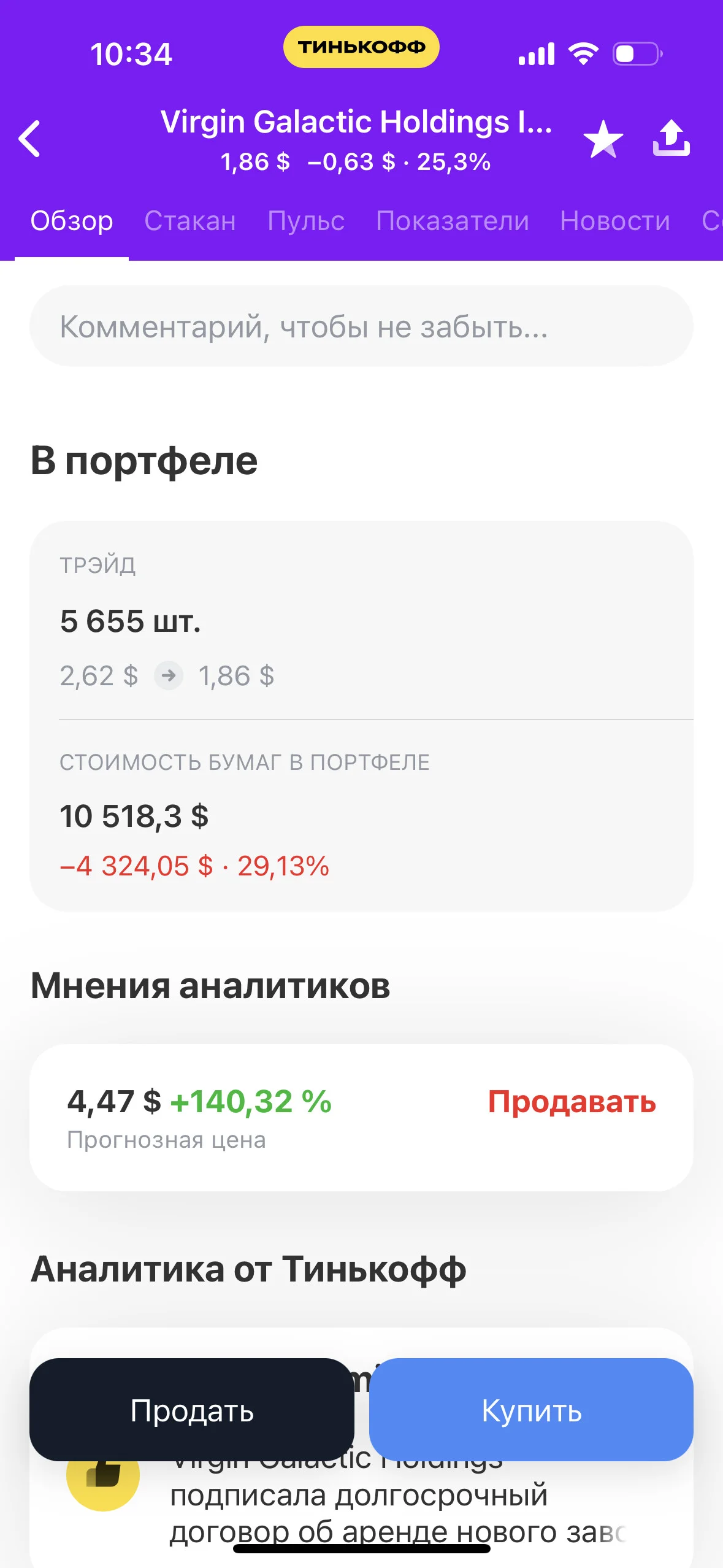This screenshot has height=1568, width=723.
Task: Select the Обзор tab
Action: 72,221
